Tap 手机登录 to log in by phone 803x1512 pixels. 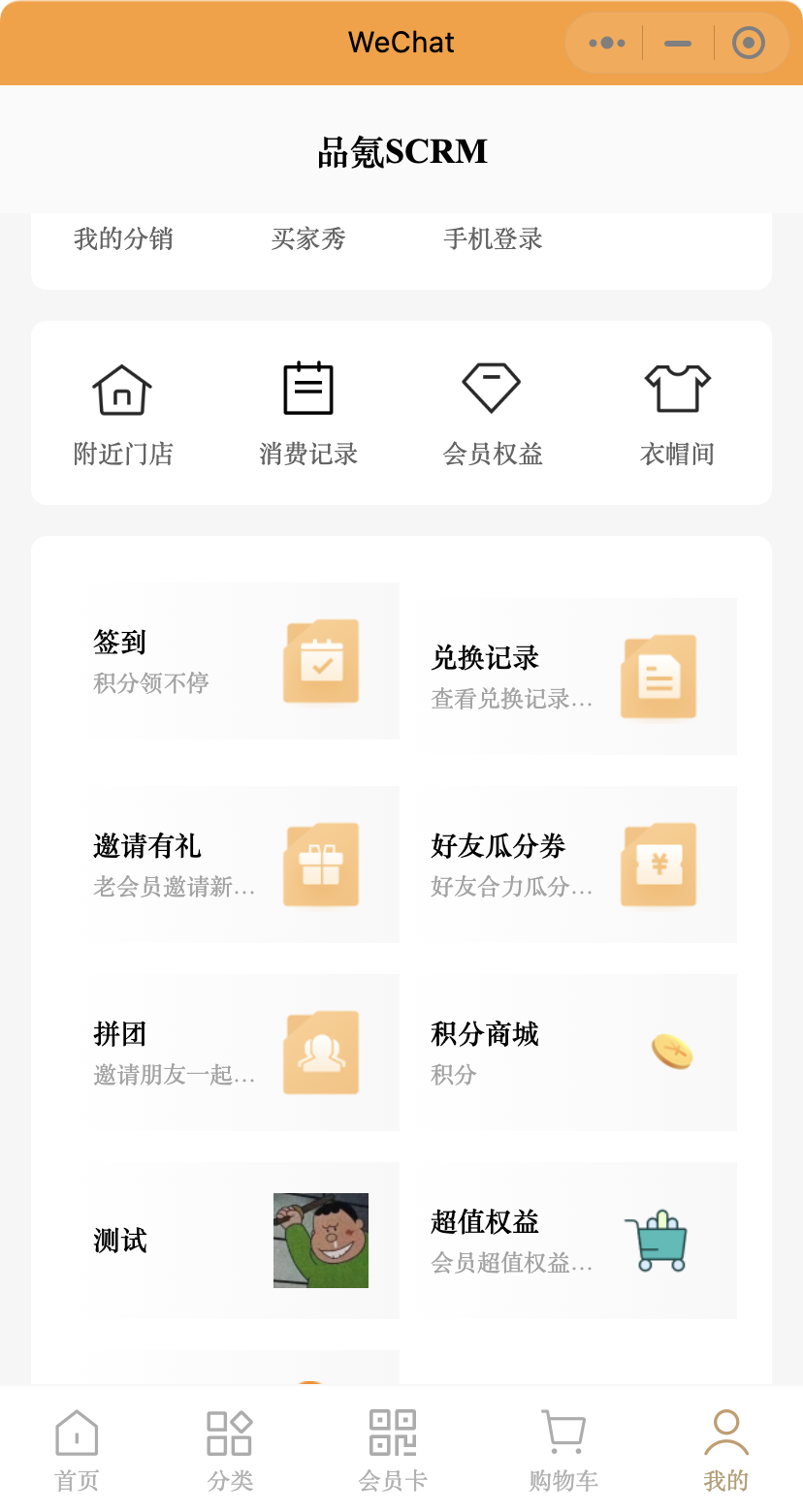(493, 239)
